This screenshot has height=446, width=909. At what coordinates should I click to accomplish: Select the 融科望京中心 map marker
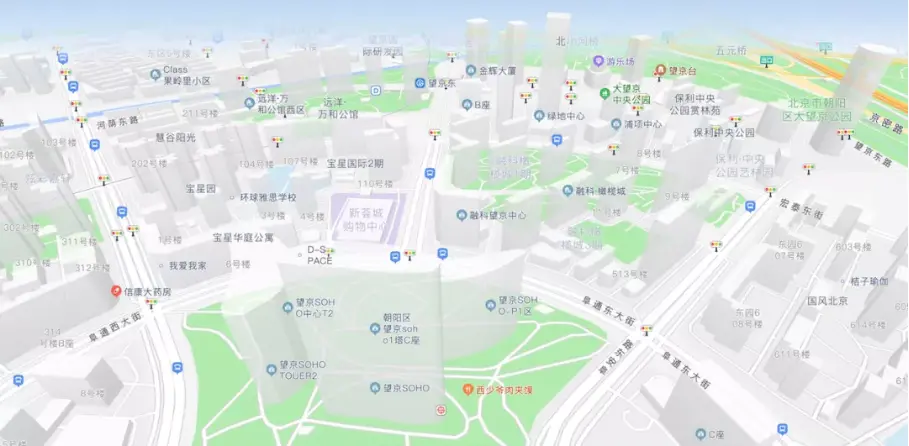[x=462, y=215]
